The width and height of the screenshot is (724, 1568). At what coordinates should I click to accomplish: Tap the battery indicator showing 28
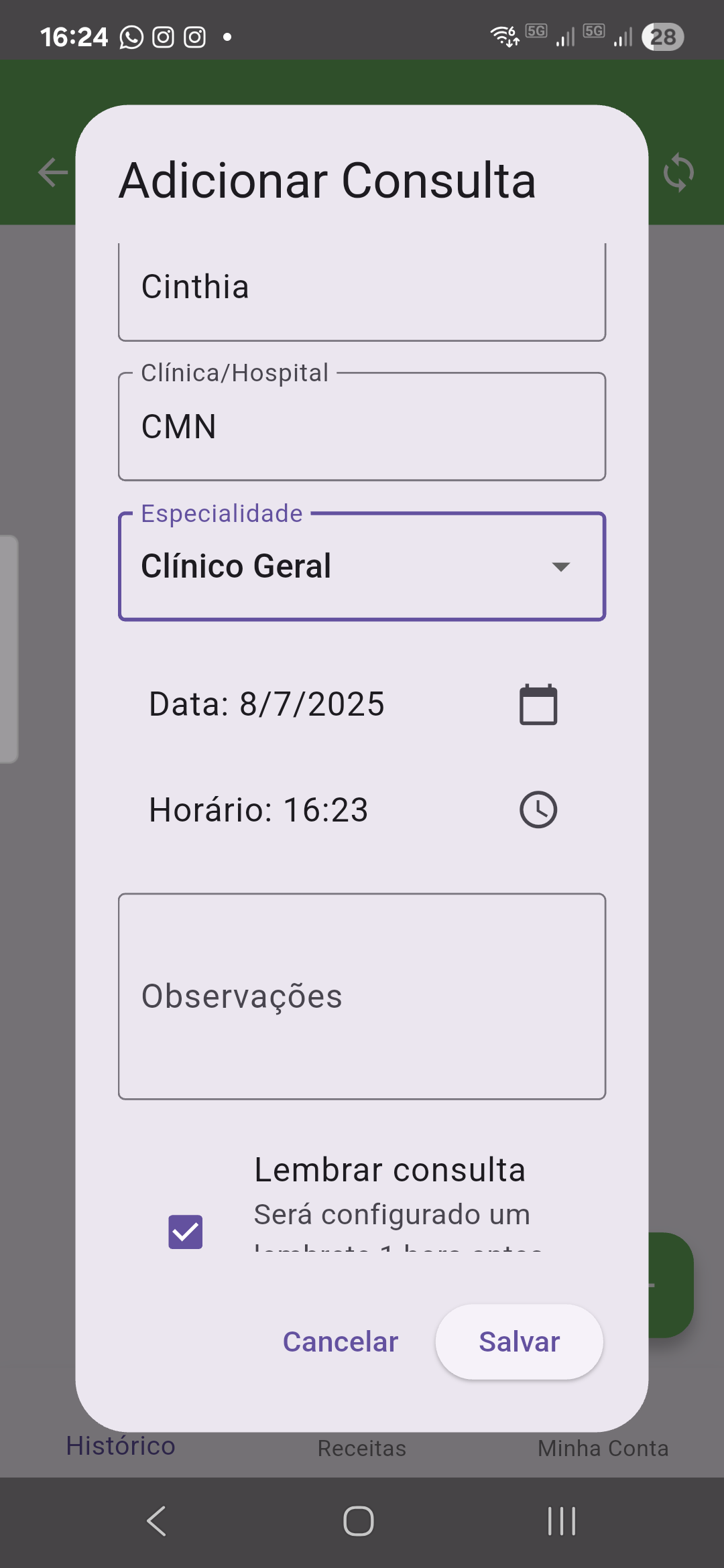click(662, 36)
